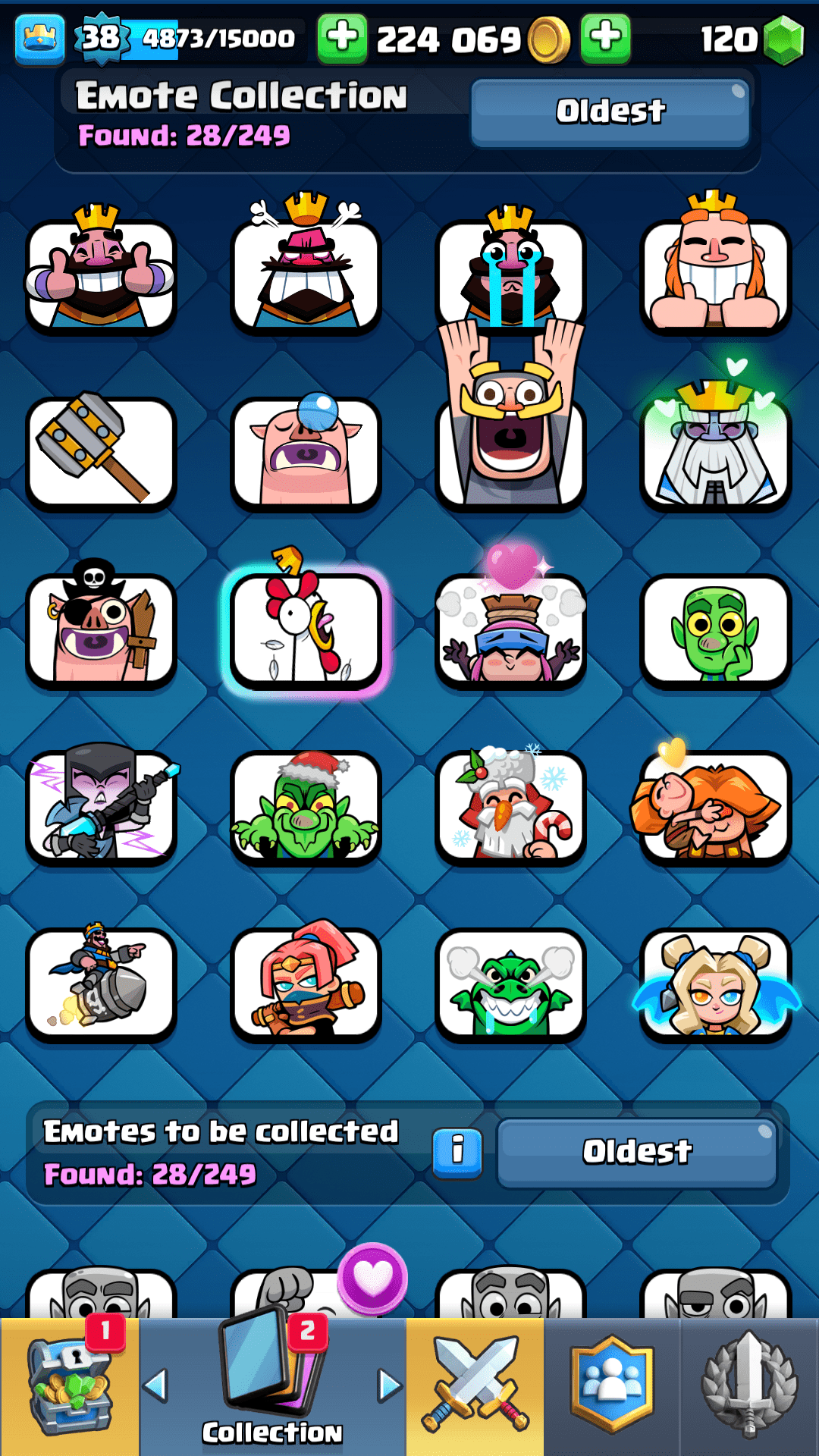Pick the green dragon steaming emote
The width and height of the screenshot is (819, 1456).
click(x=510, y=984)
